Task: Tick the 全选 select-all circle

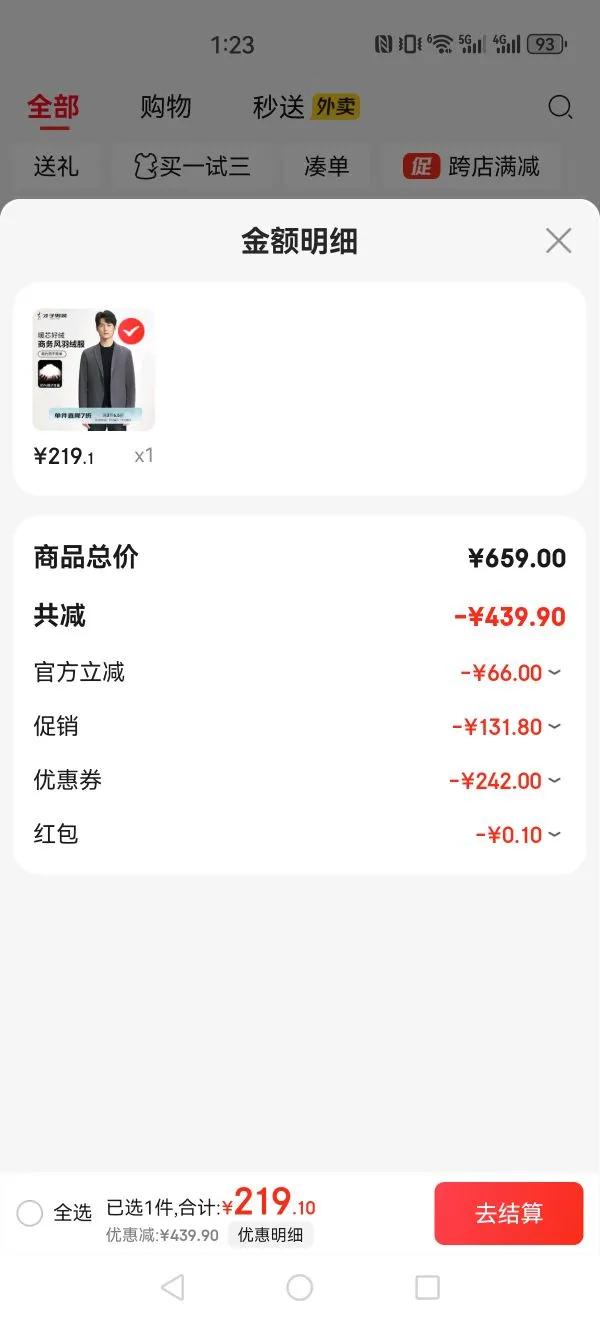Action: coord(30,1213)
